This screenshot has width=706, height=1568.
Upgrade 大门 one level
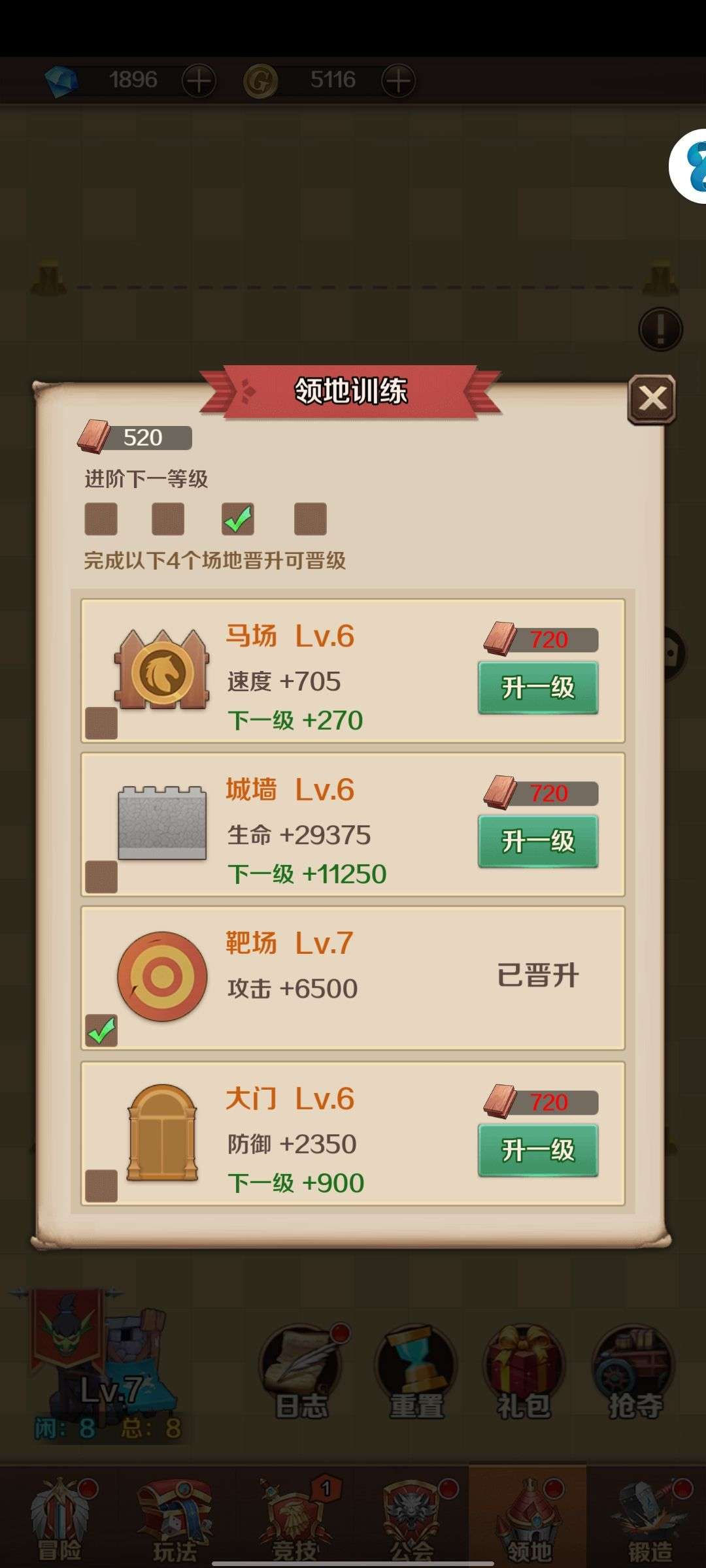point(538,1151)
